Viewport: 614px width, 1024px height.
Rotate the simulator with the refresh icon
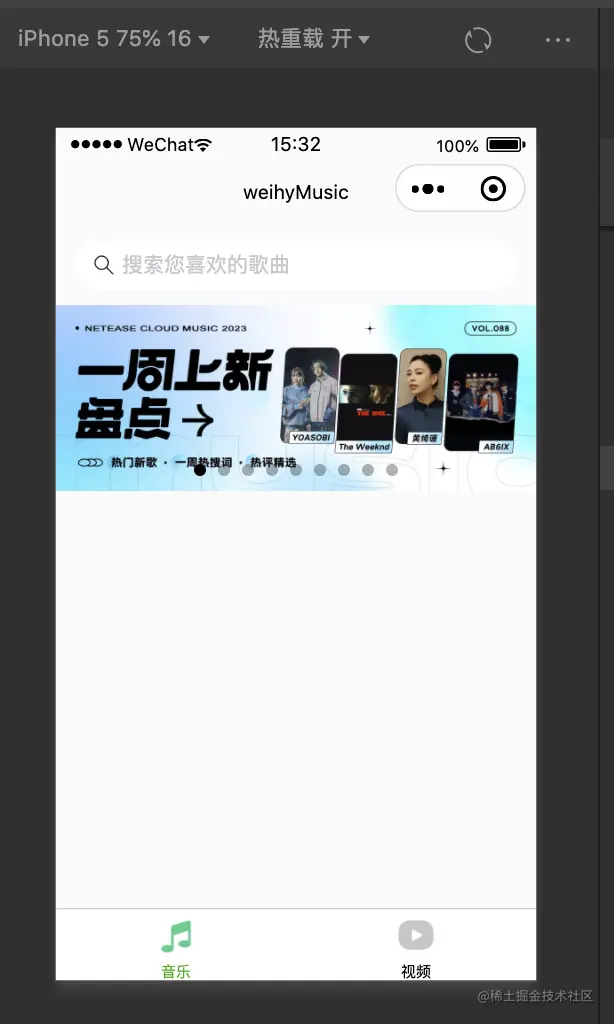[x=478, y=40]
